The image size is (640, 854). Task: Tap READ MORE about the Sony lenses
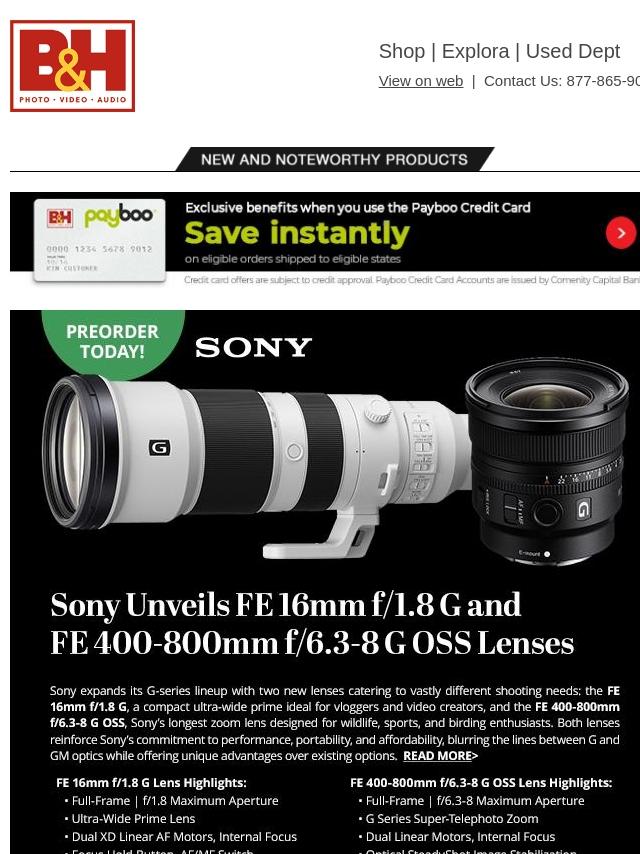click(437, 756)
